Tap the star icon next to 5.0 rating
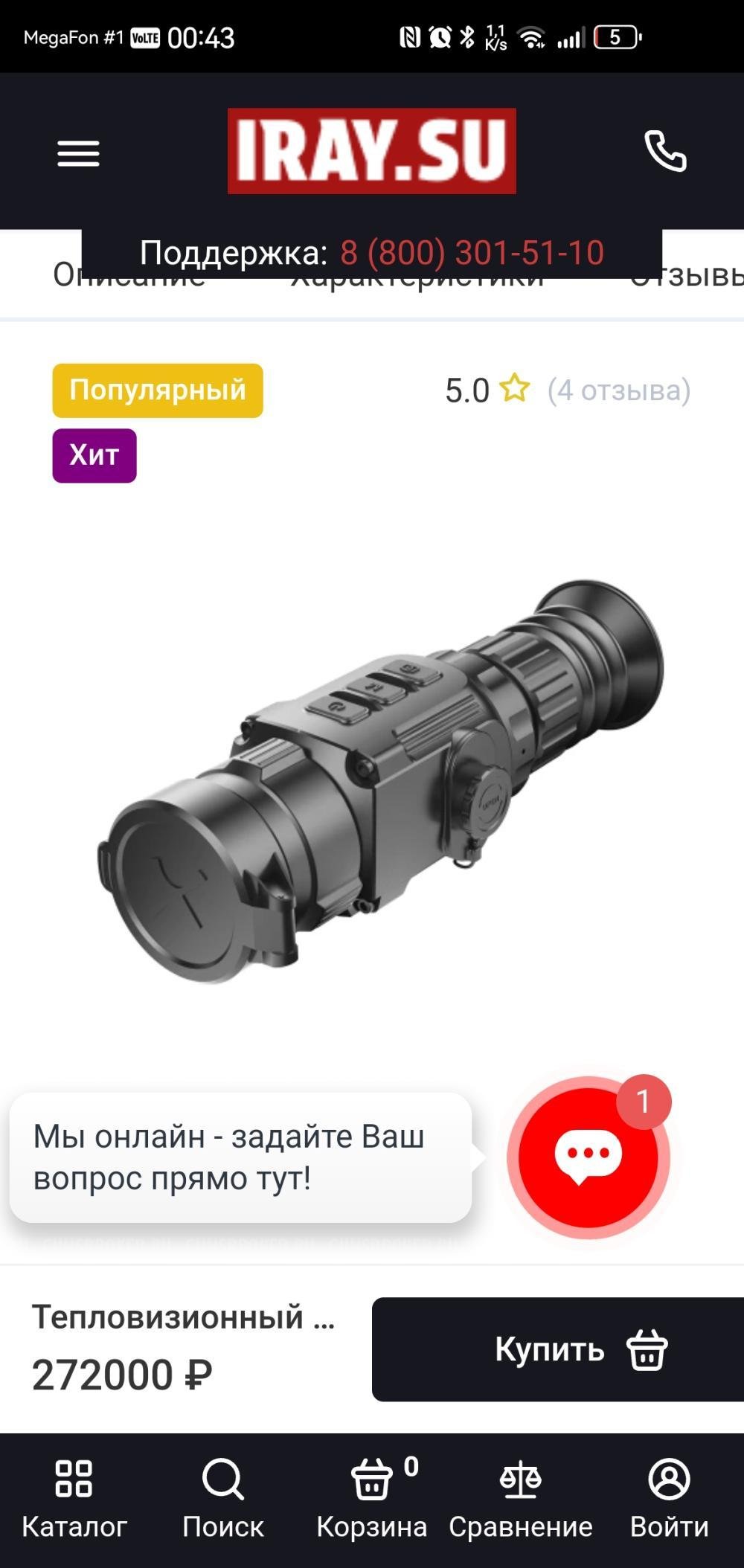This screenshot has width=744, height=1568. coord(515,390)
